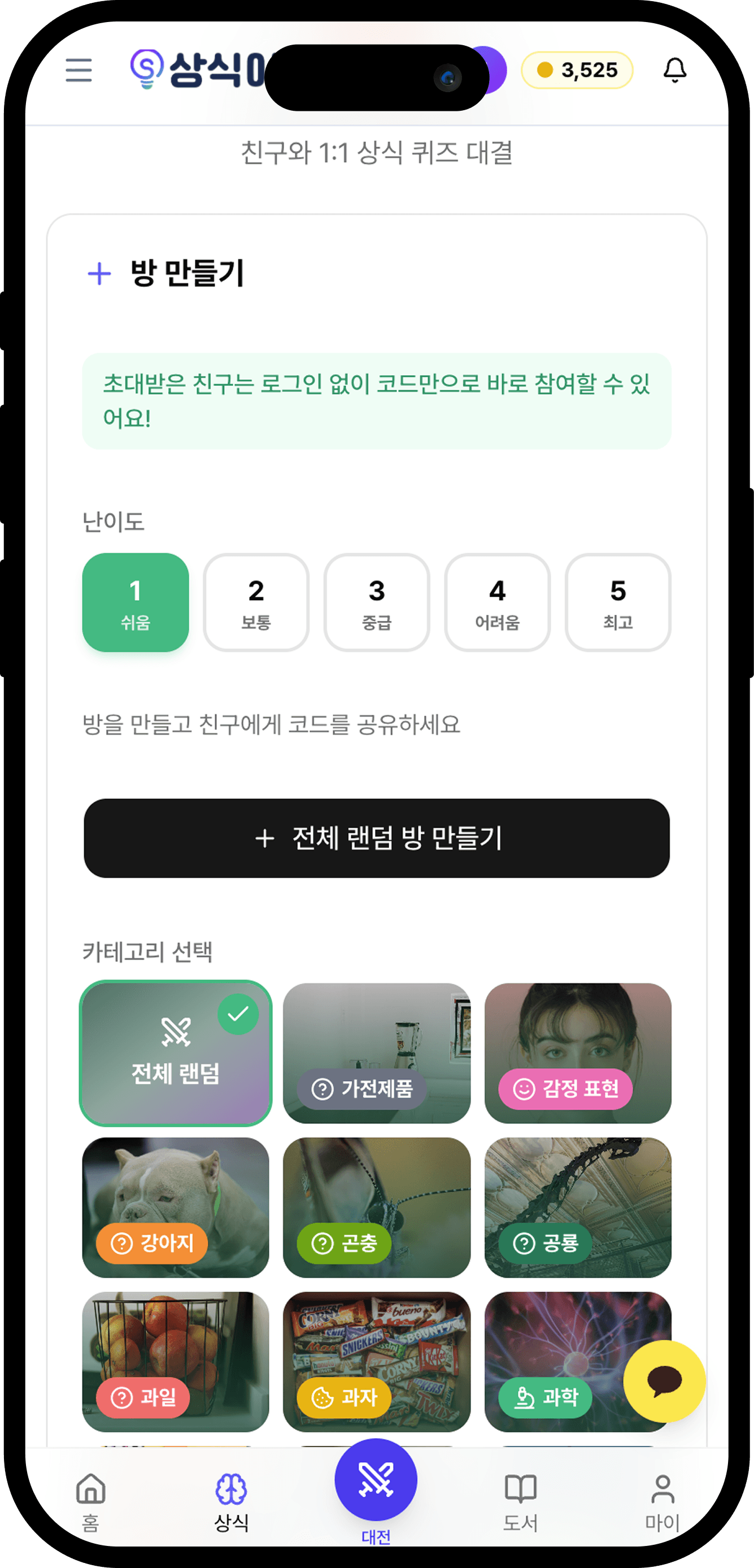Select the 공룡 dinosaur category

[577, 1208]
